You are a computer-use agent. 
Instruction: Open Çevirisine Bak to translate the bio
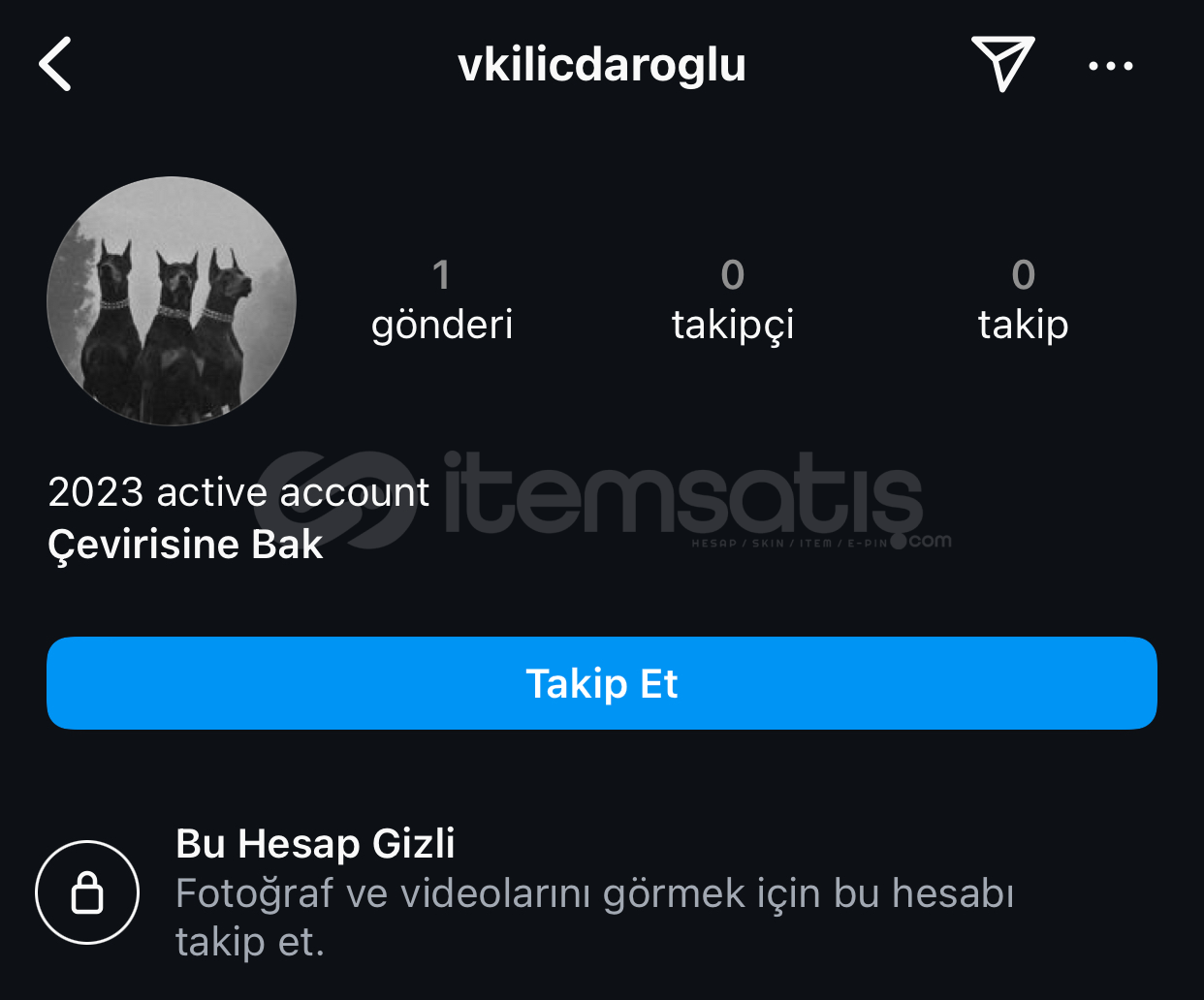[x=185, y=545]
